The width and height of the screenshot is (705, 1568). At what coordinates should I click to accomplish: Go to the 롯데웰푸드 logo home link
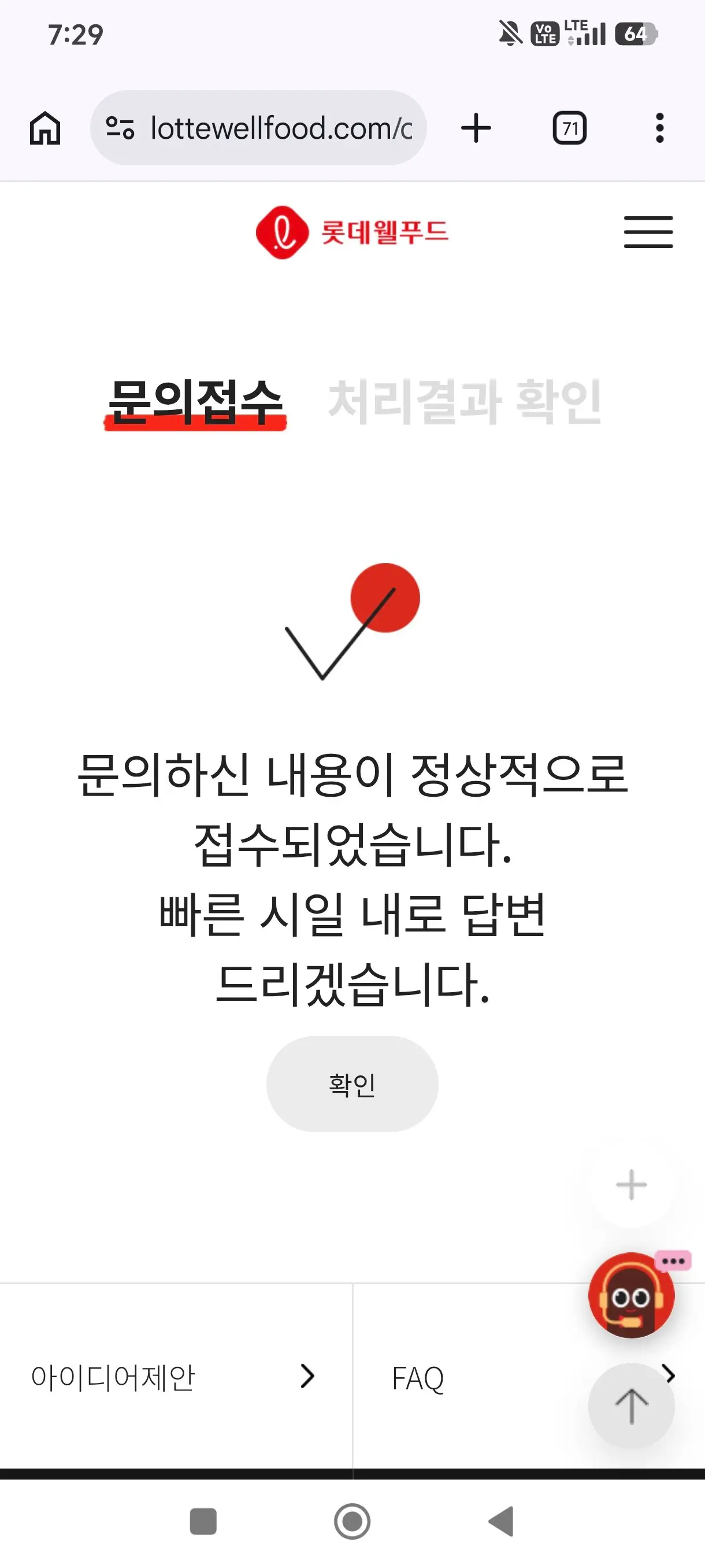[352, 232]
